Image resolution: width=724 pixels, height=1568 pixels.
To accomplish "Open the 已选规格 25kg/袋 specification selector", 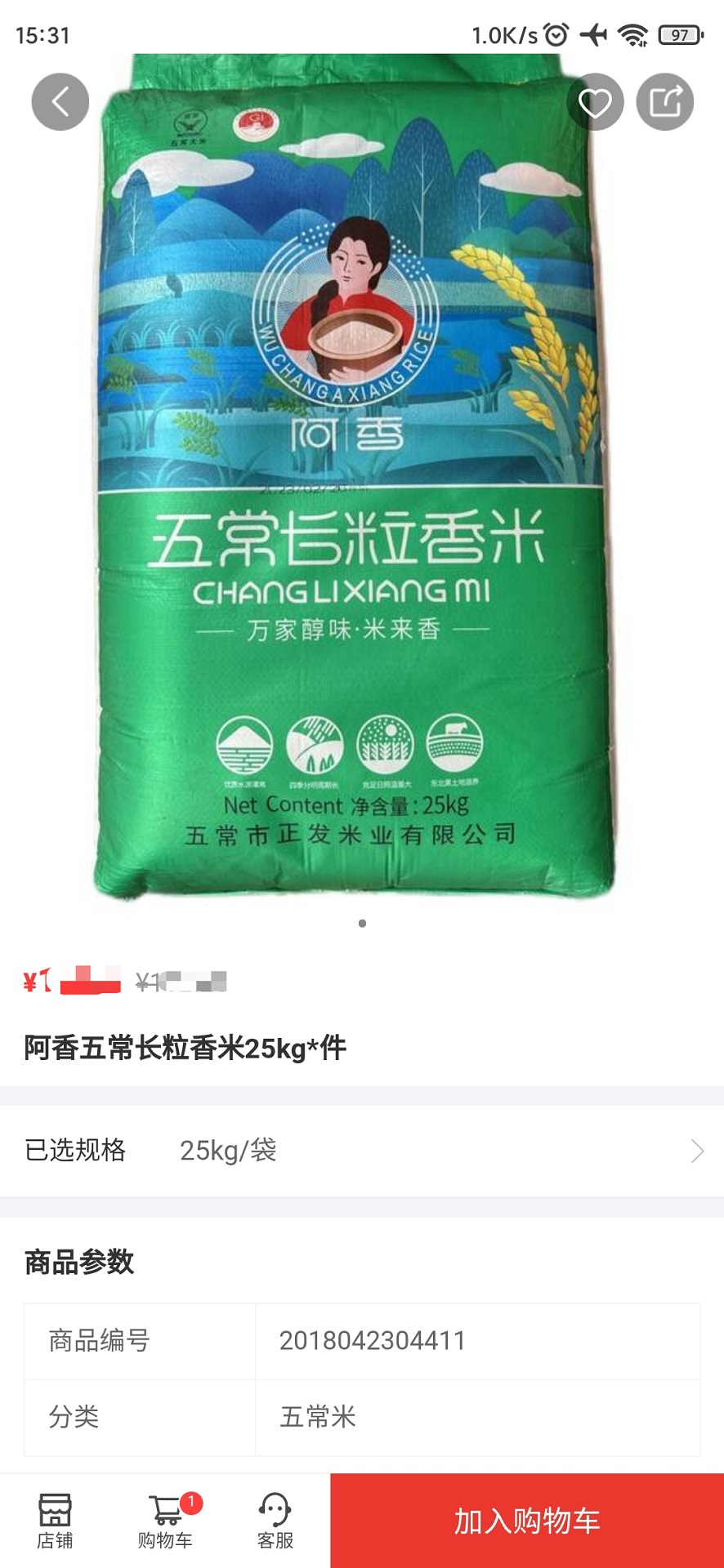I will tap(362, 1151).
